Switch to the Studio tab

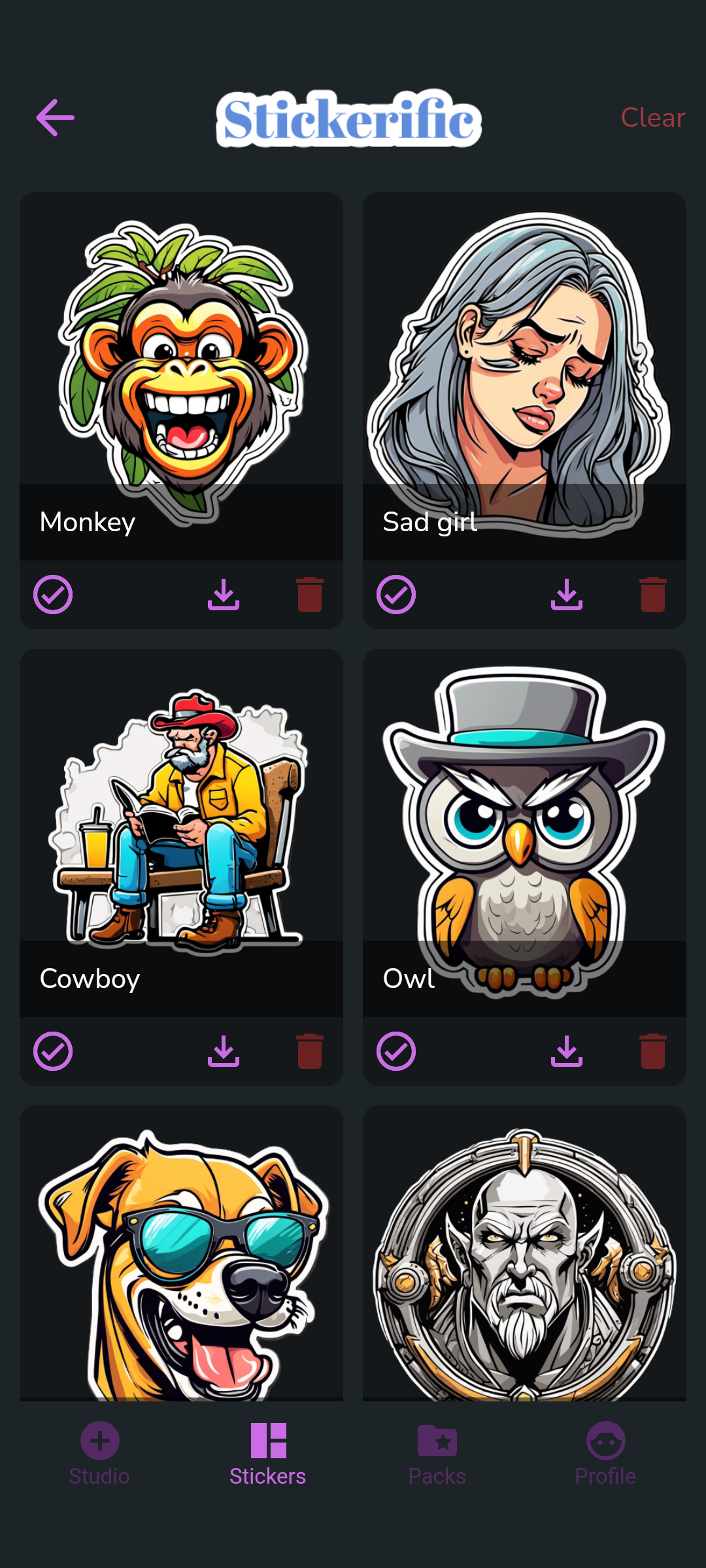pos(99,1454)
